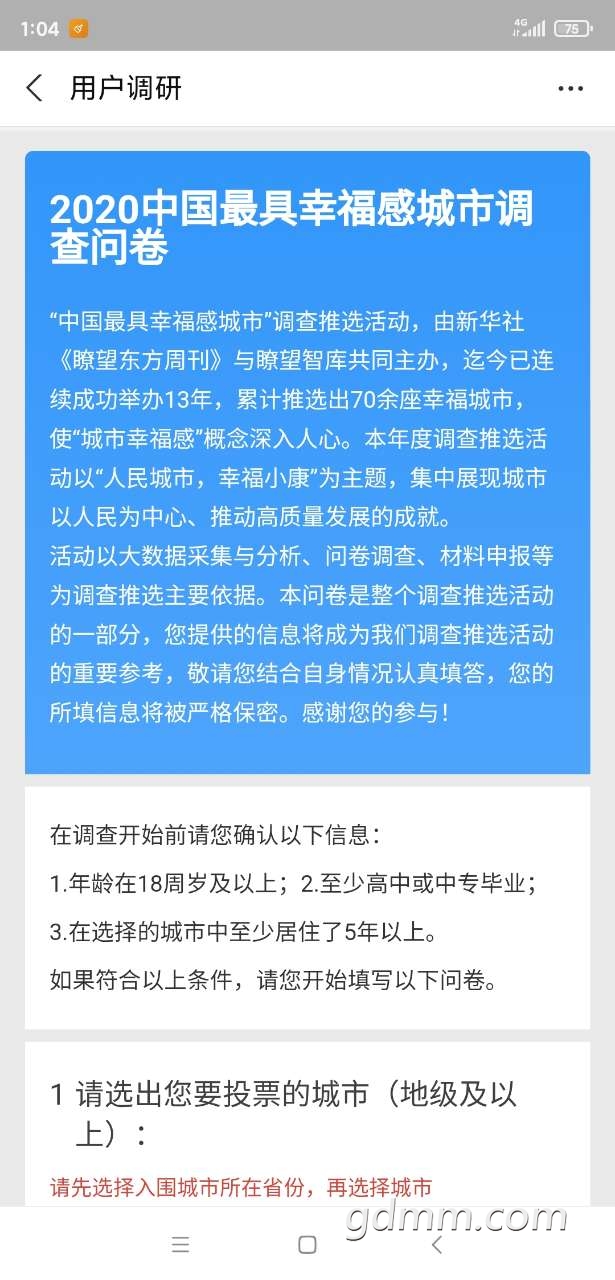Open the three-dot overflow menu
615x1280 pixels.
(570, 88)
